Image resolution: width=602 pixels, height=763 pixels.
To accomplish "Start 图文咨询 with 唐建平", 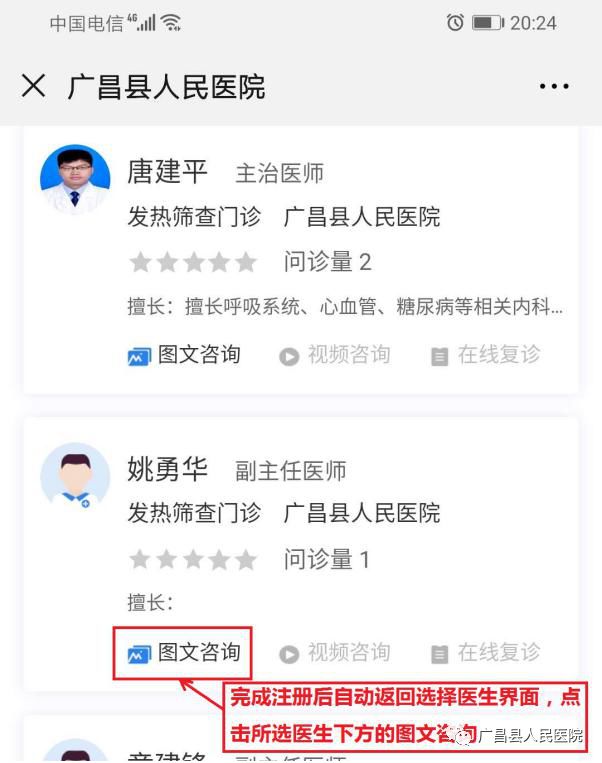I will [185, 355].
